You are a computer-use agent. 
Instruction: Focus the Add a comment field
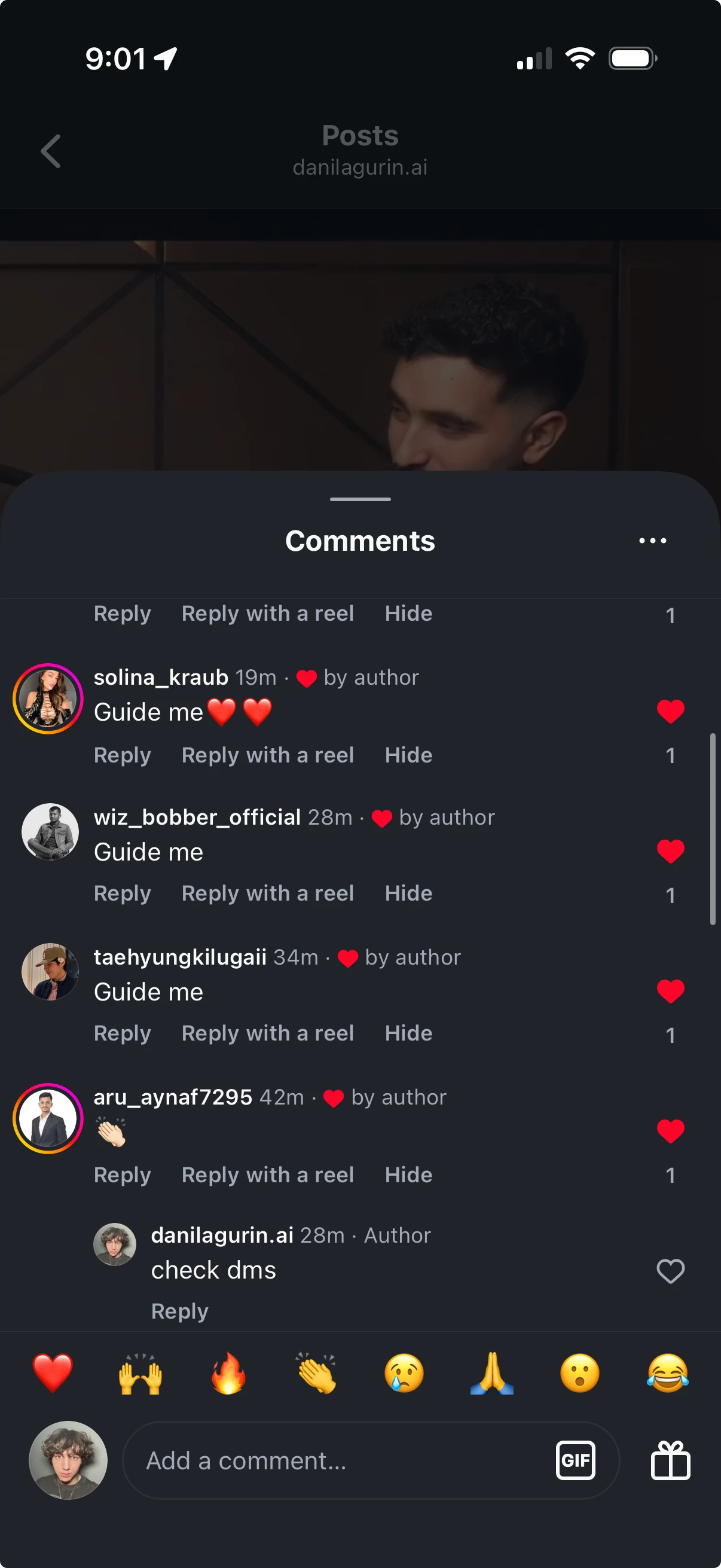pyautogui.click(x=341, y=1460)
